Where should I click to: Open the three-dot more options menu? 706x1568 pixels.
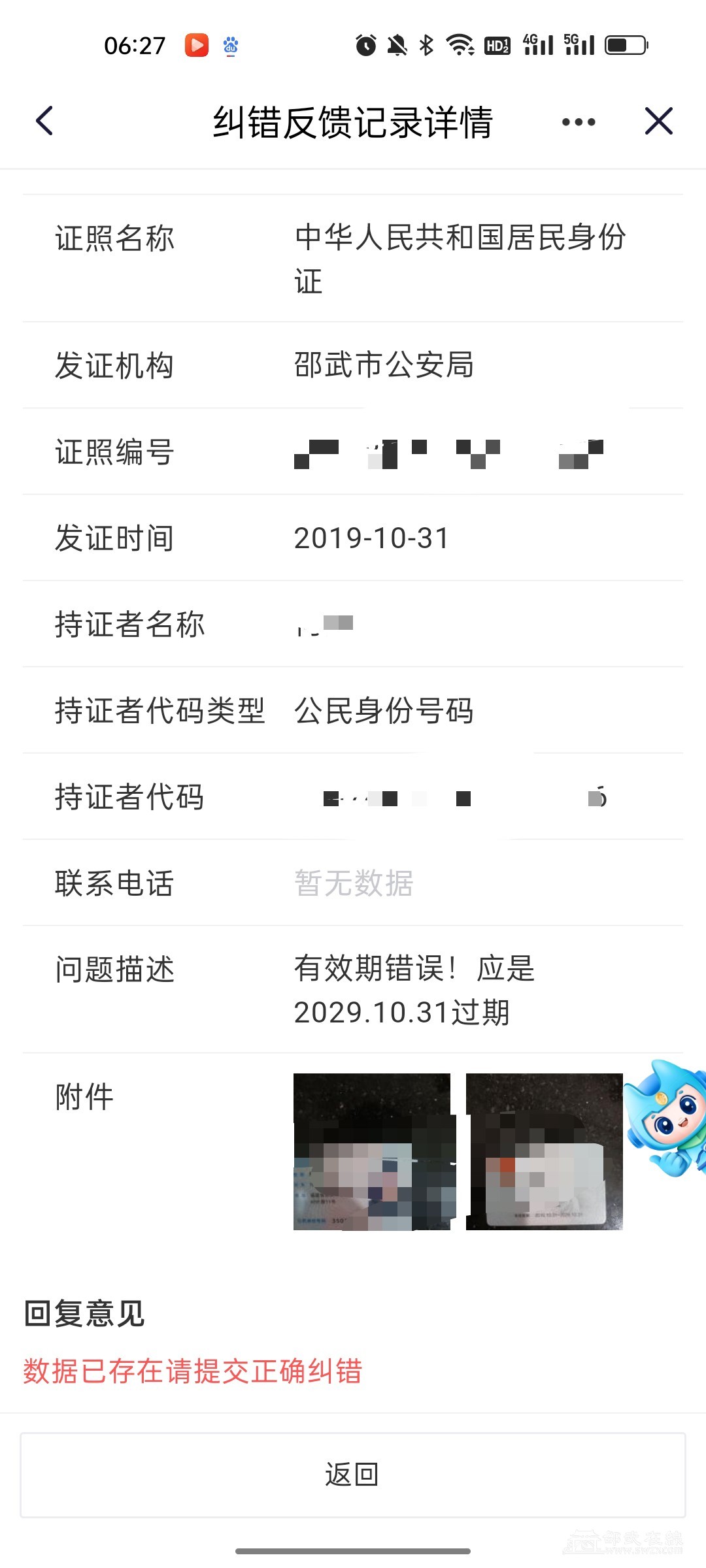click(579, 122)
